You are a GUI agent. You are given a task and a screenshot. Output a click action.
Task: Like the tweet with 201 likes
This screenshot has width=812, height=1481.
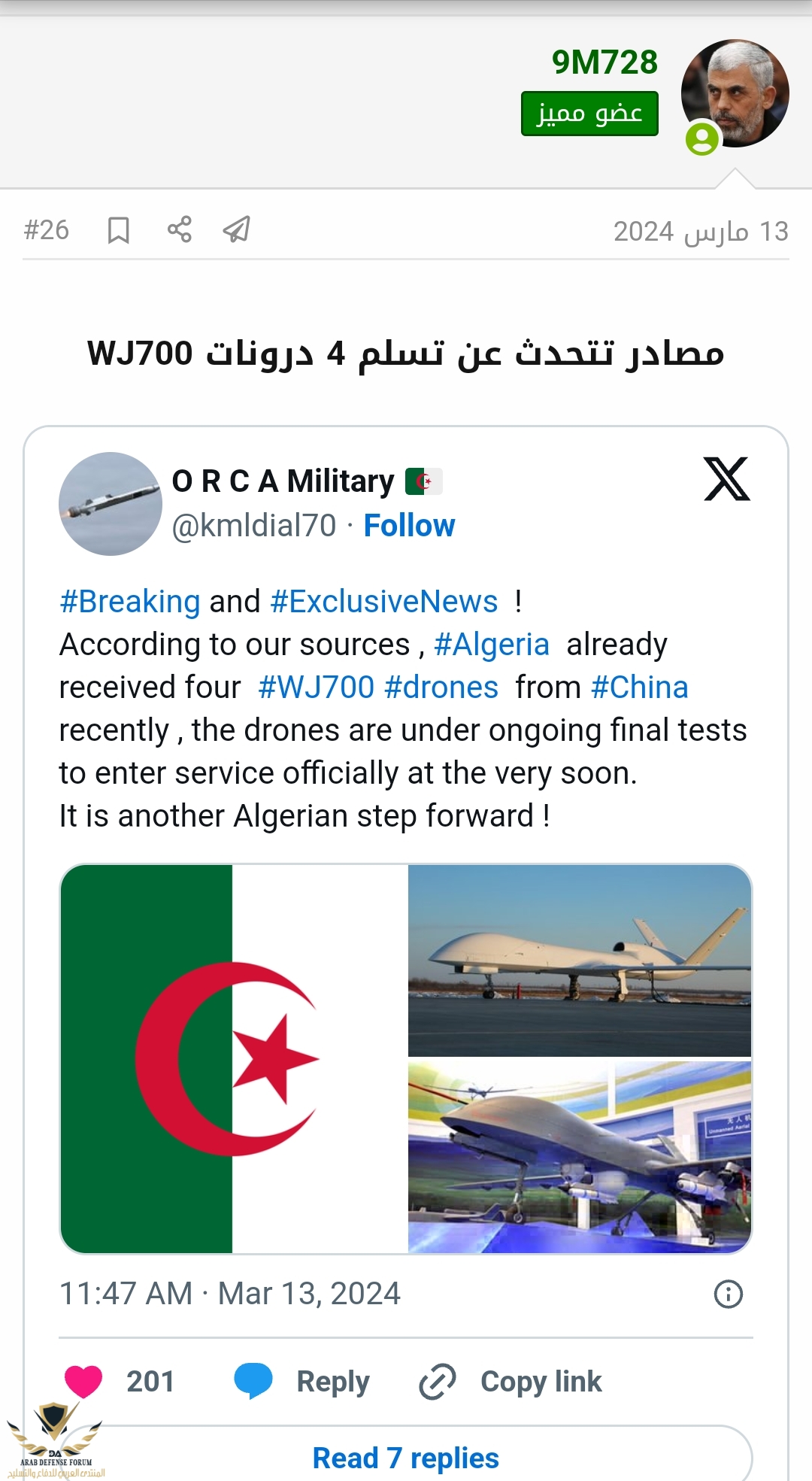[83, 1381]
